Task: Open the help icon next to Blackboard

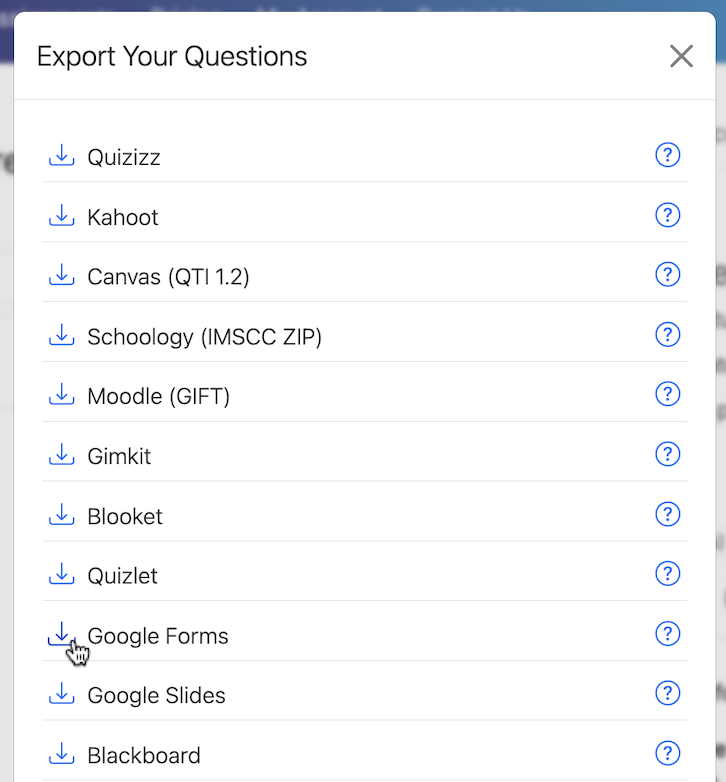Action: pyautogui.click(x=667, y=753)
